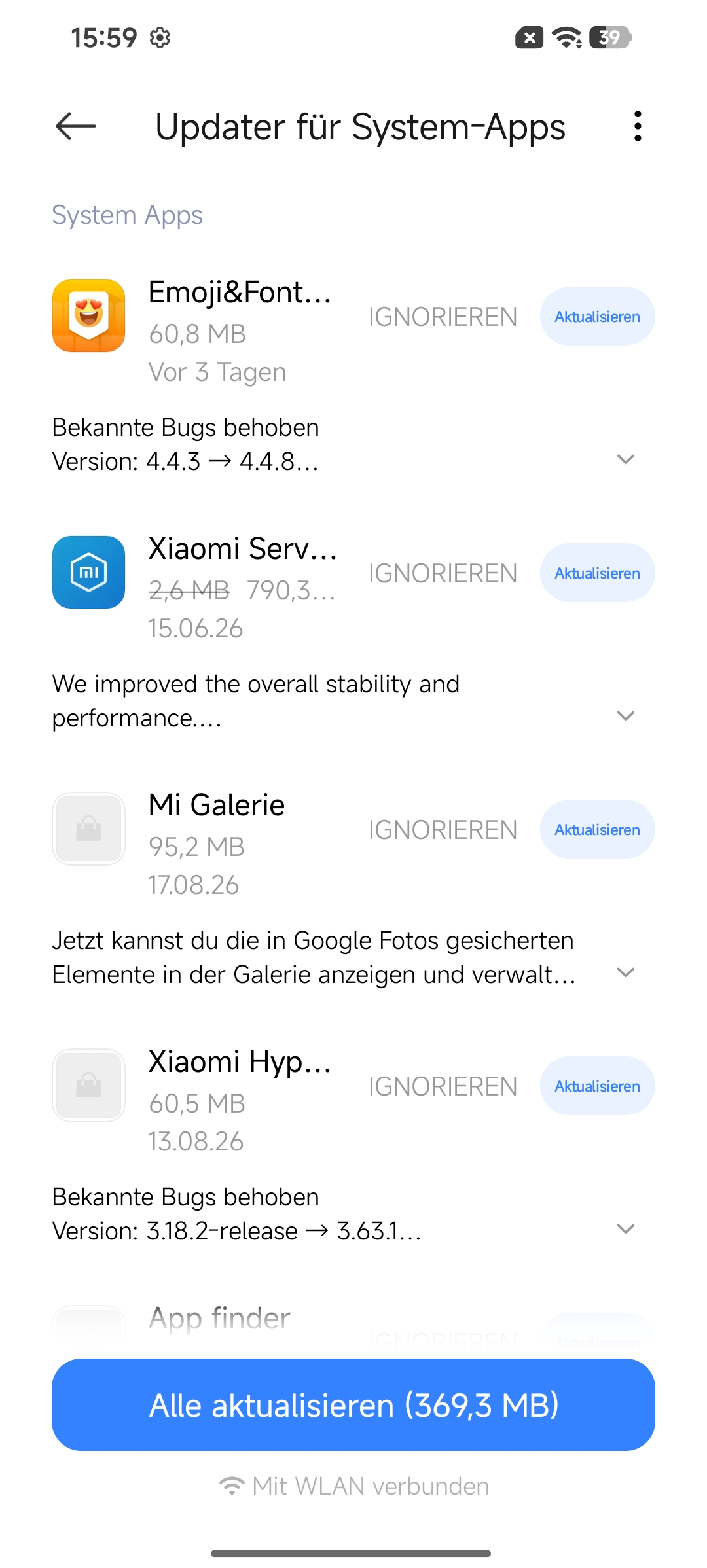The image size is (707, 1568).
Task: Open the three-dot overflow menu
Action: (638, 126)
